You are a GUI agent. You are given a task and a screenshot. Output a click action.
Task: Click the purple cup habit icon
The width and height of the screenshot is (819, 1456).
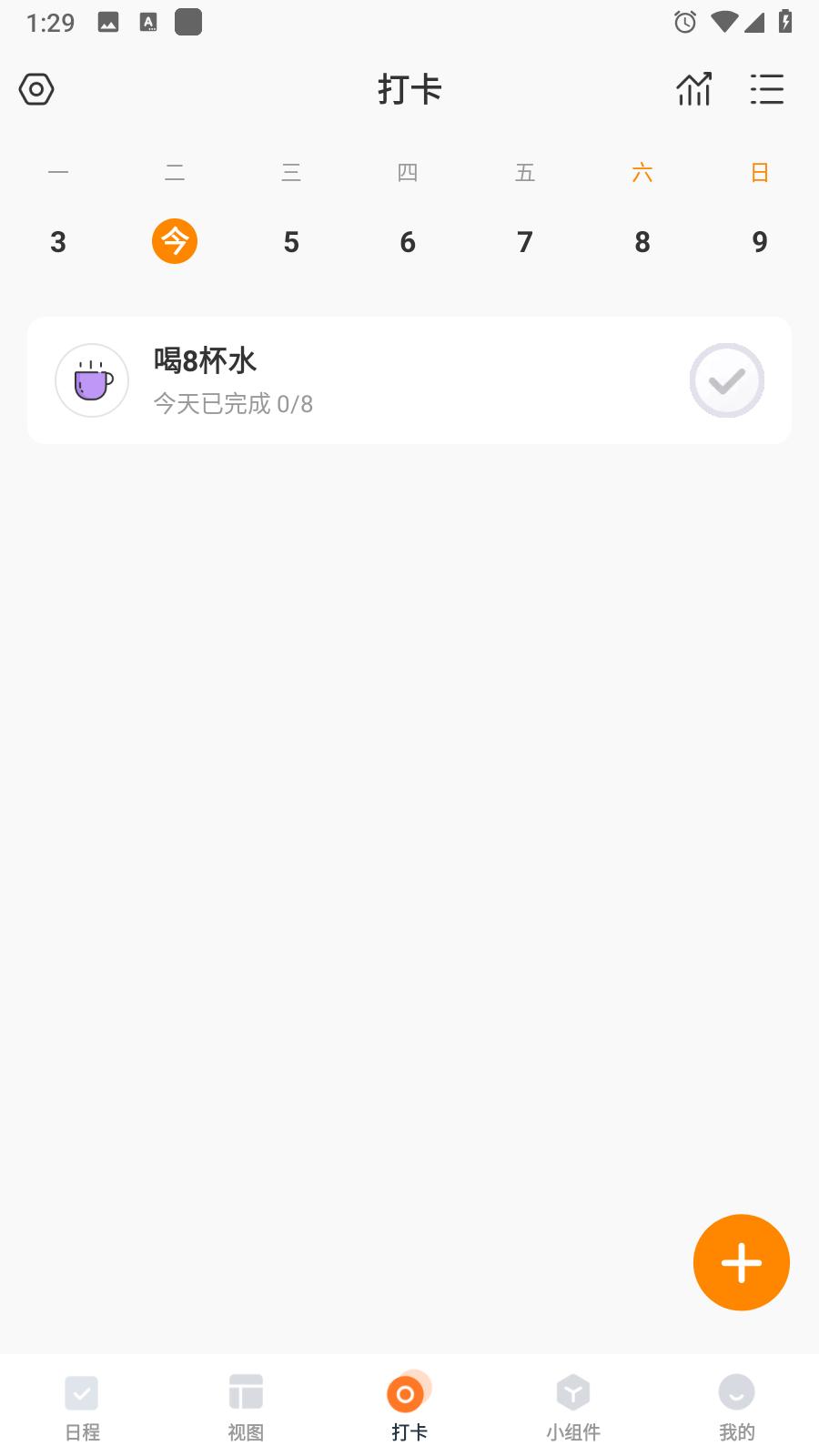click(92, 380)
